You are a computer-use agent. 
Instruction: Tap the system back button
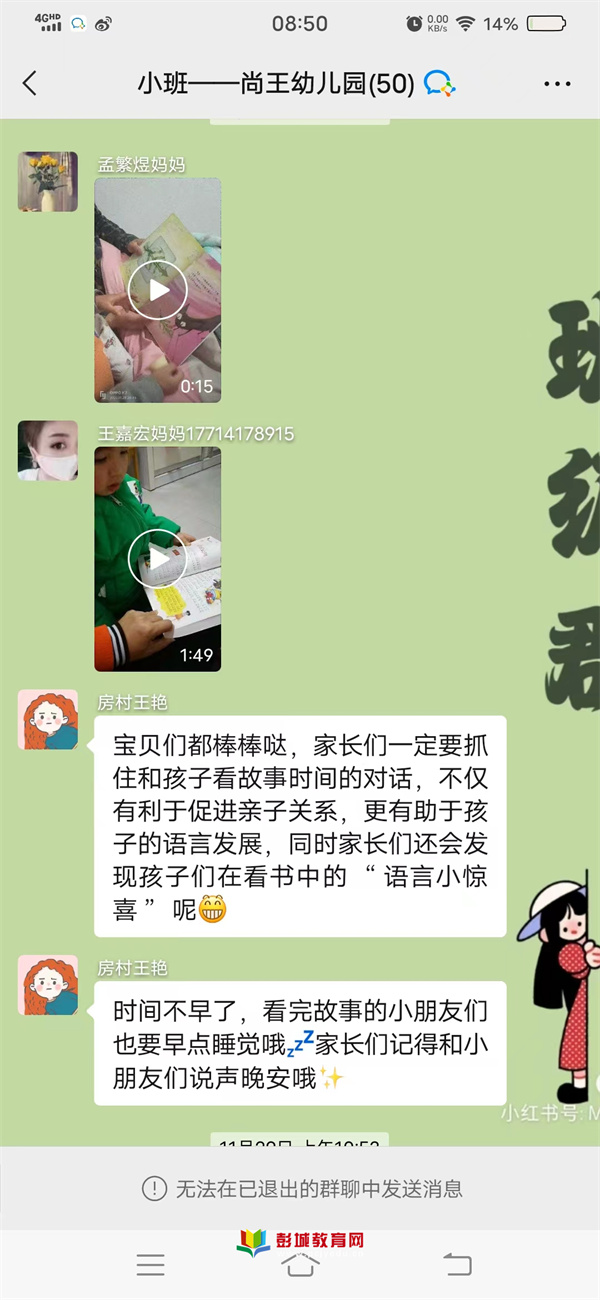tap(457, 1265)
